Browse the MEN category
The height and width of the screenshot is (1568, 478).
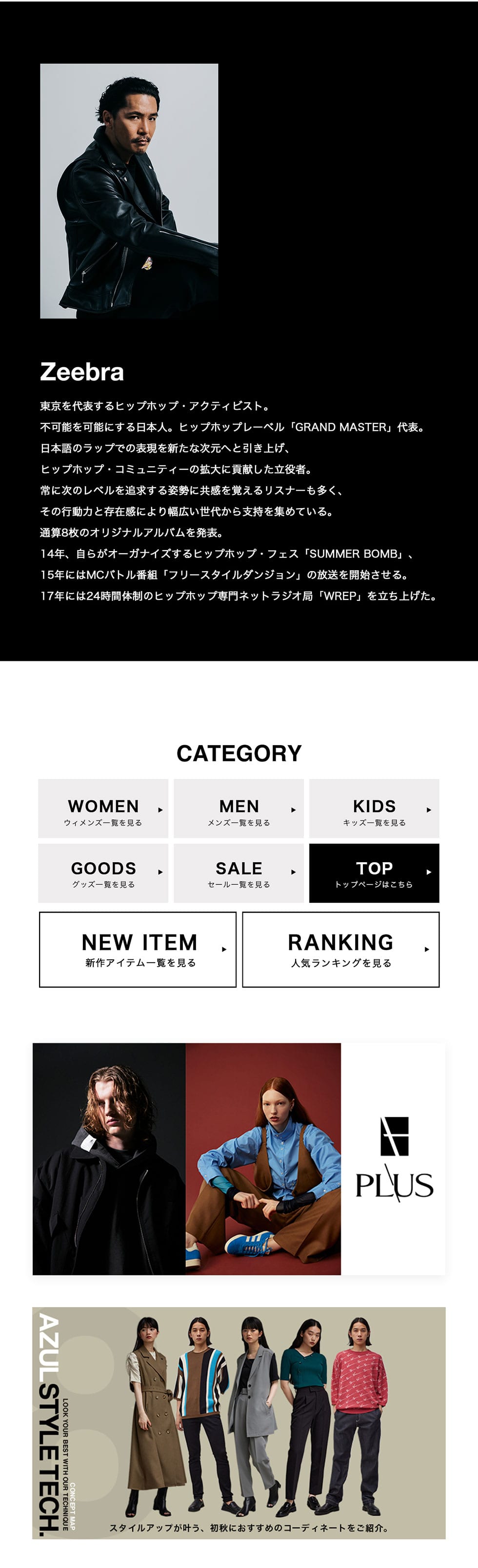click(238, 808)
